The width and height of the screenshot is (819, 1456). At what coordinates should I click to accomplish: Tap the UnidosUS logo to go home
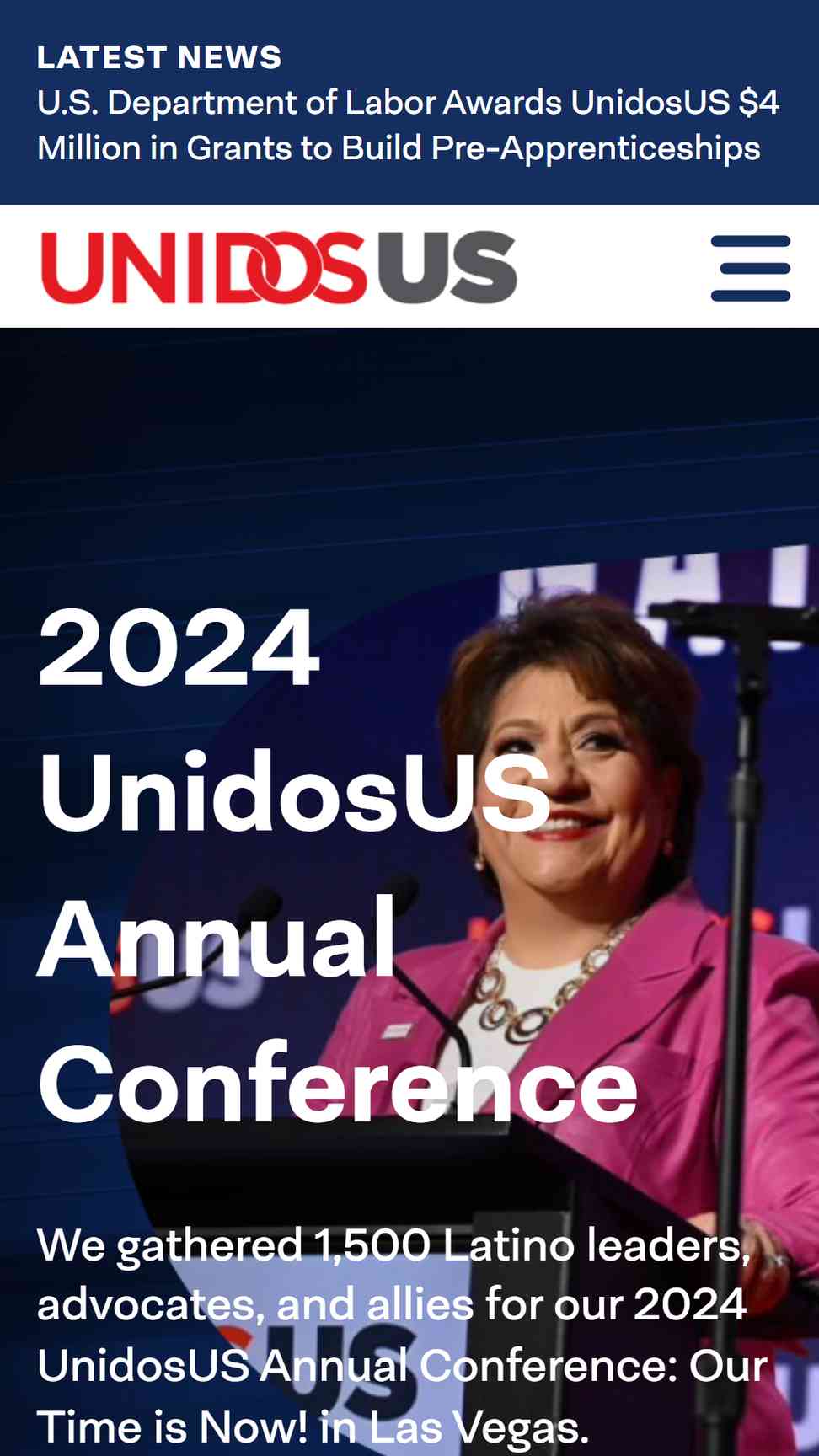point(279,267)
